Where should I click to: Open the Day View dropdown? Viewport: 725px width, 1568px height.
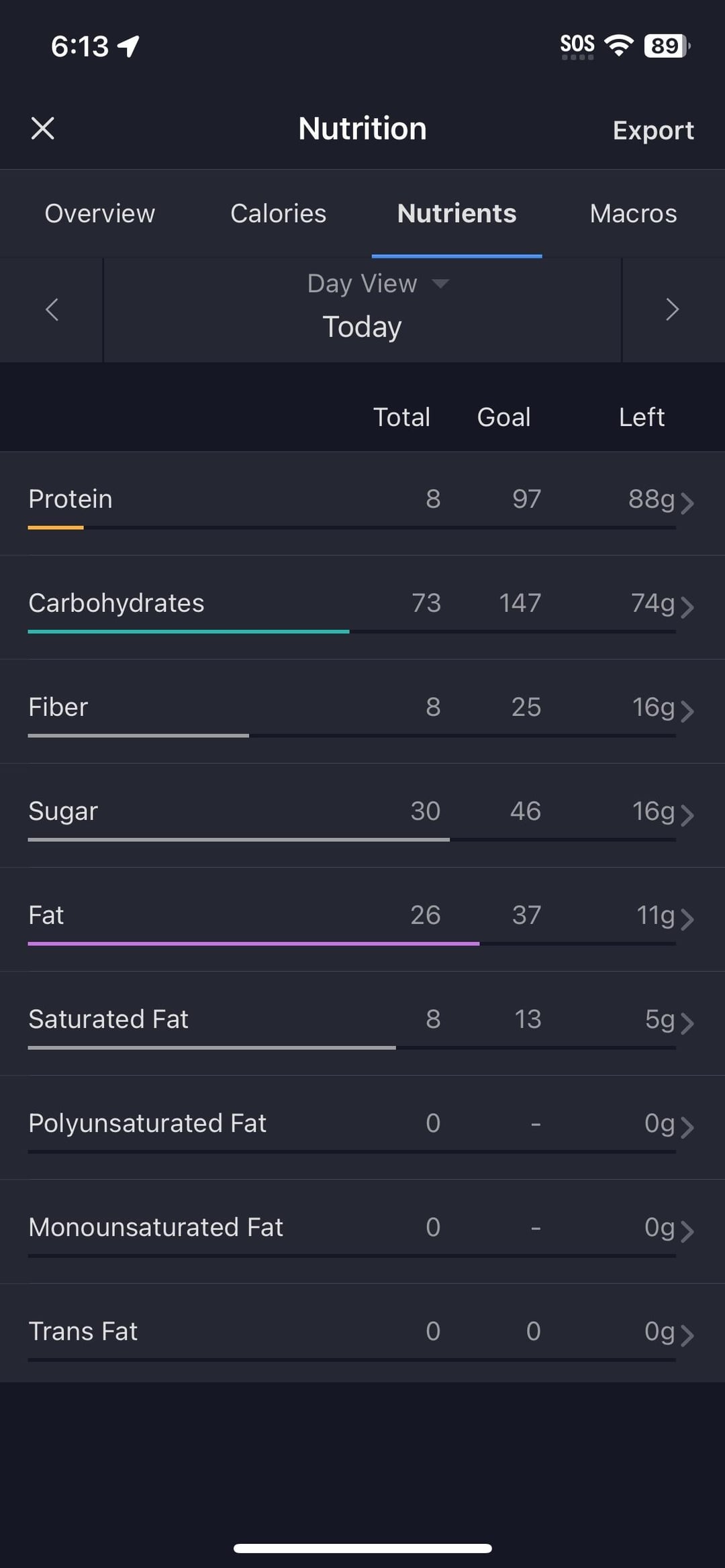coord(378,284)
